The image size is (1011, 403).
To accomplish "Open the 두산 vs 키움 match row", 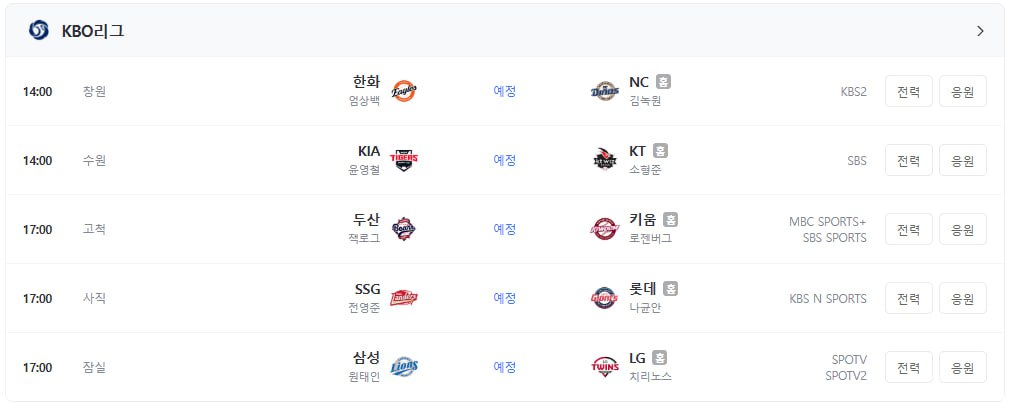I will 504,229.
